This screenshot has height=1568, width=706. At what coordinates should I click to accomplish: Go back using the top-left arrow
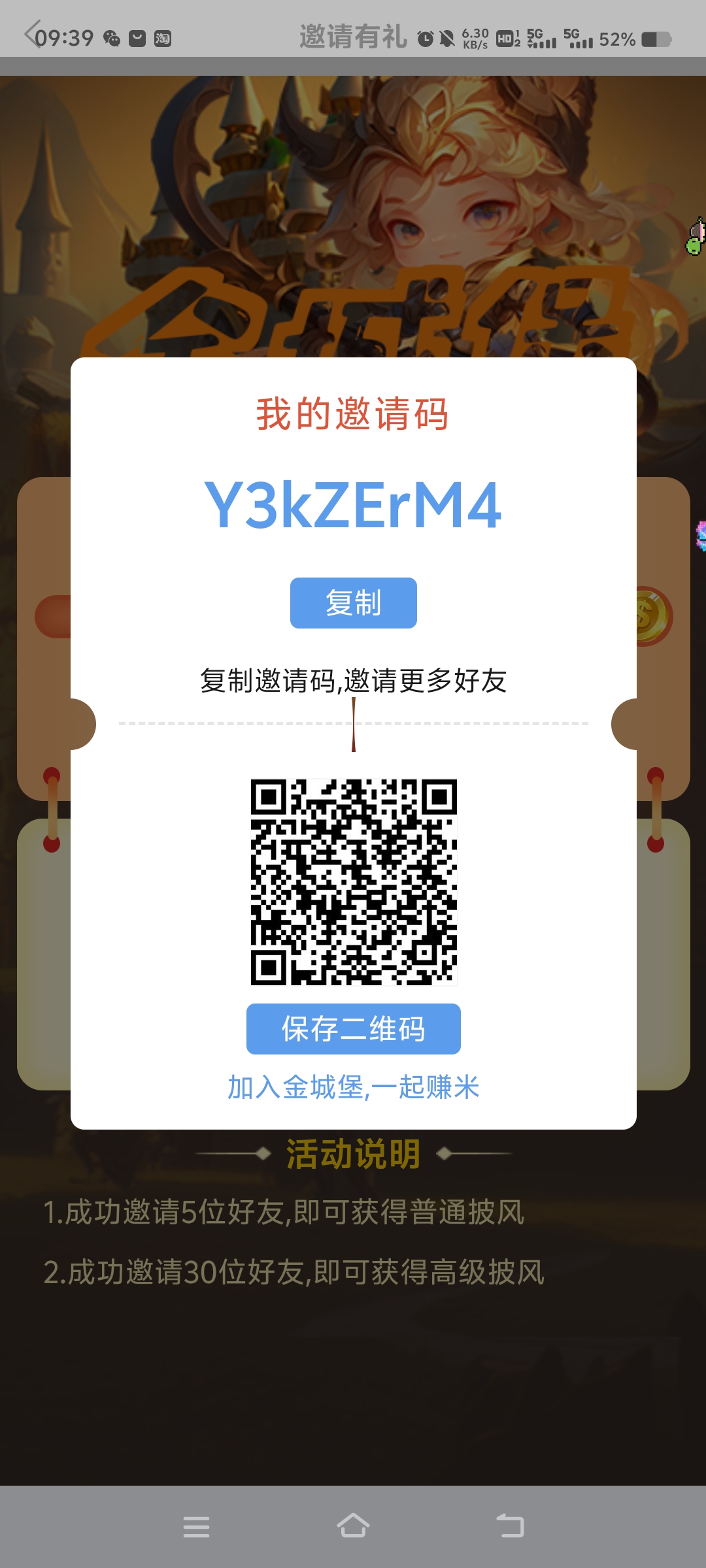coord(31,34)
